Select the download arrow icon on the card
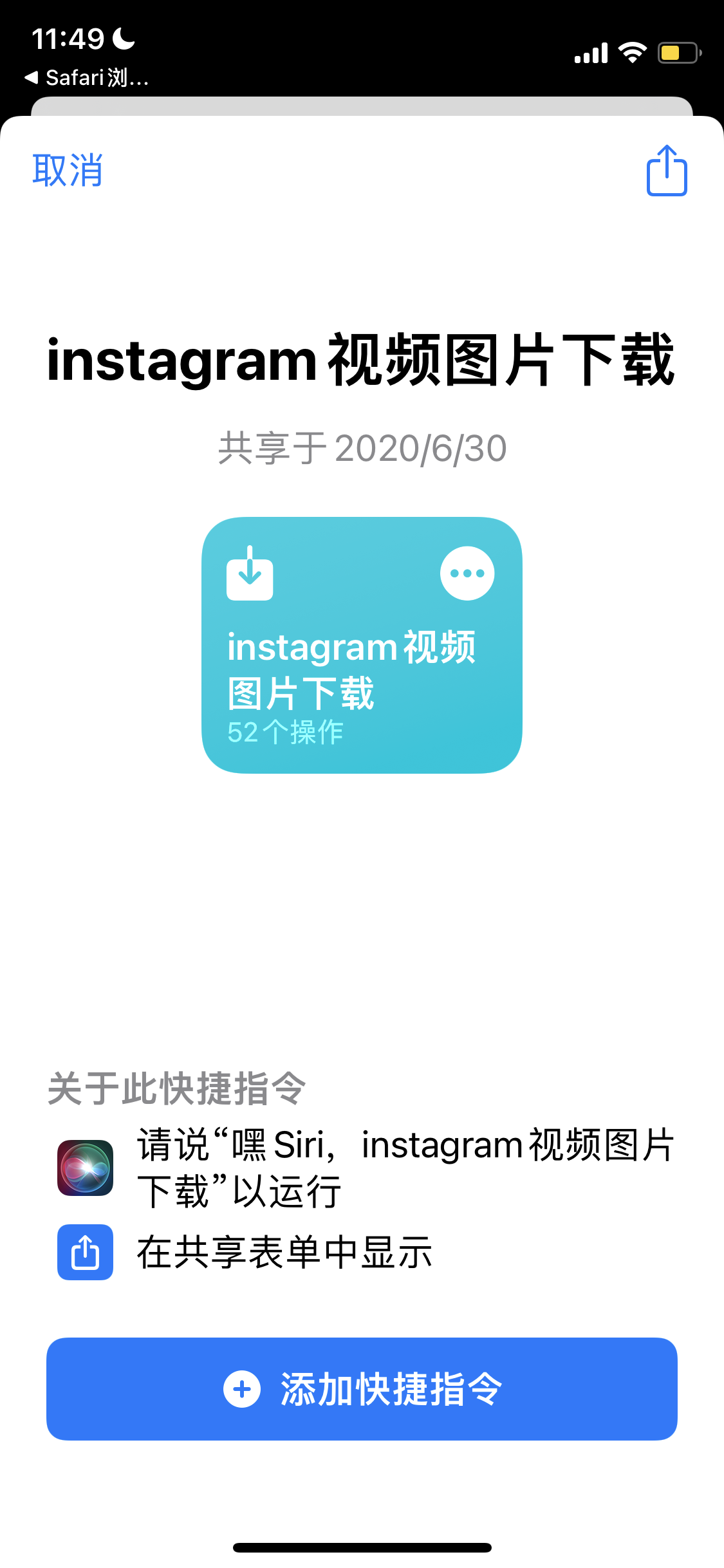724x1568 pixels. [x=250, y=575]
